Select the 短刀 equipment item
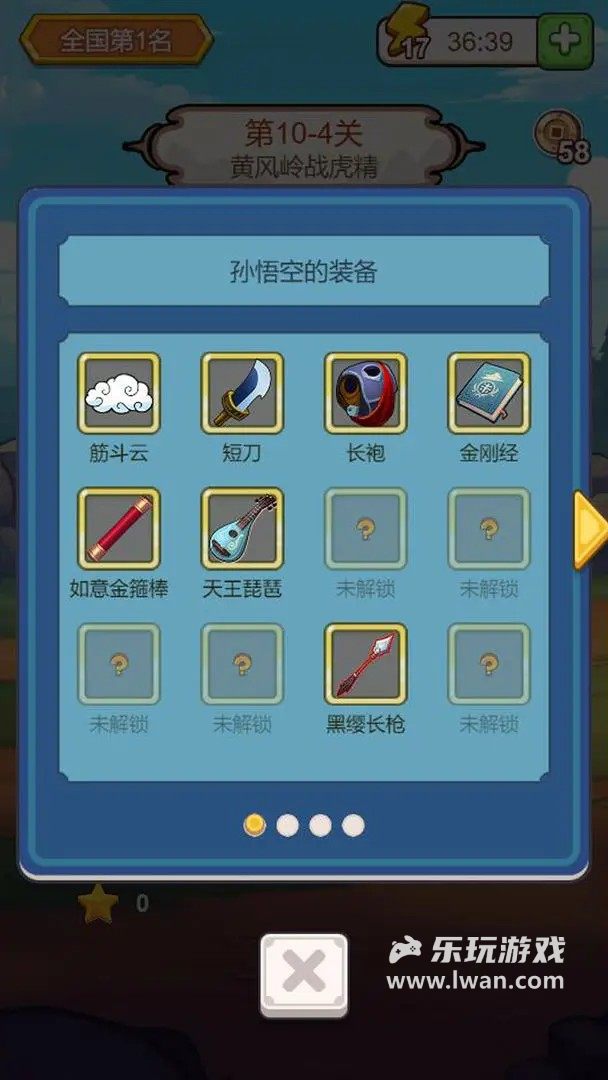 [242, 393]
